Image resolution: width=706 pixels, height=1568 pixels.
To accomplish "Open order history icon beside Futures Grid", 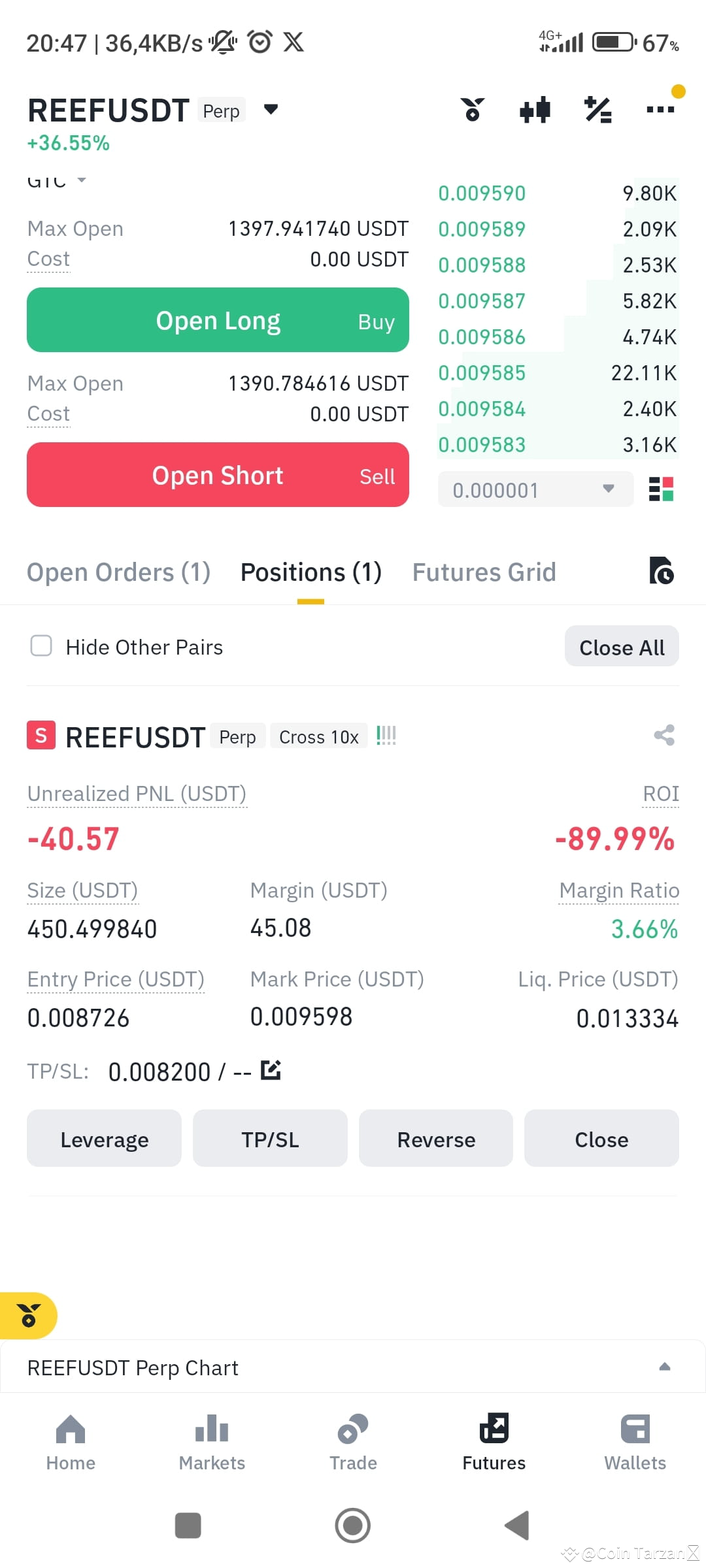I will [x=662, y=571].
